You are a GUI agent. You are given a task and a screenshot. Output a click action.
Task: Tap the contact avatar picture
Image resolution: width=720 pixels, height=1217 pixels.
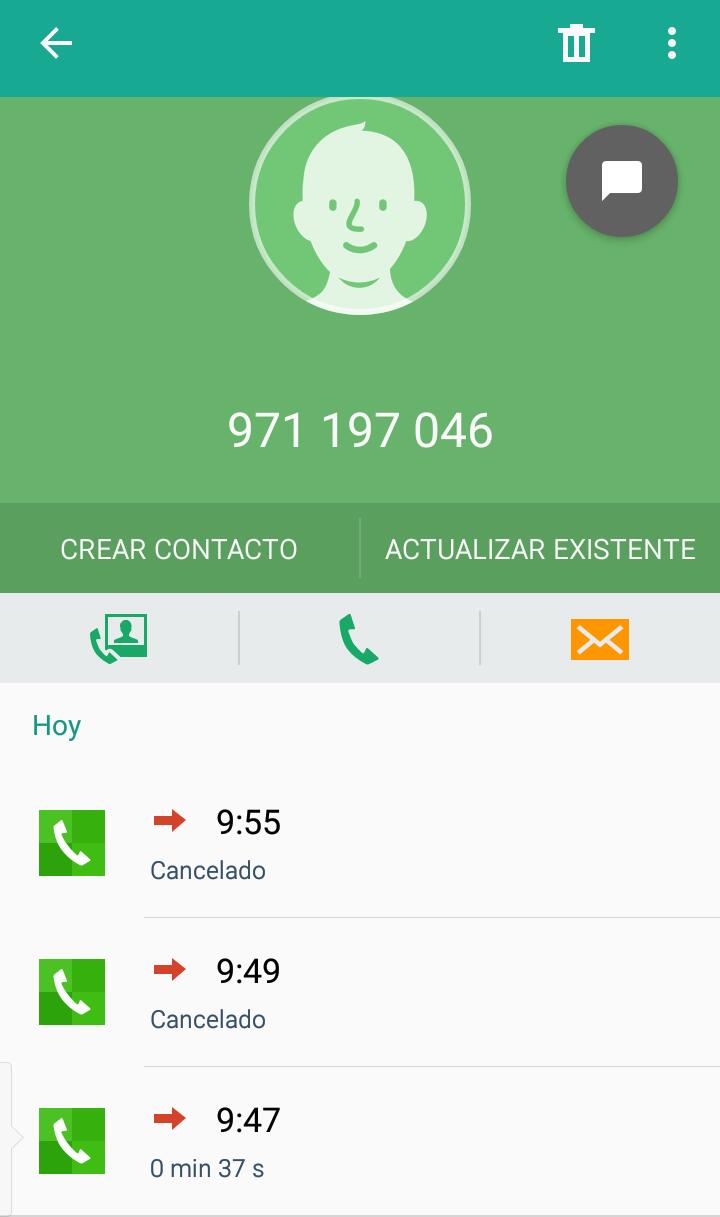coord(360,205)
